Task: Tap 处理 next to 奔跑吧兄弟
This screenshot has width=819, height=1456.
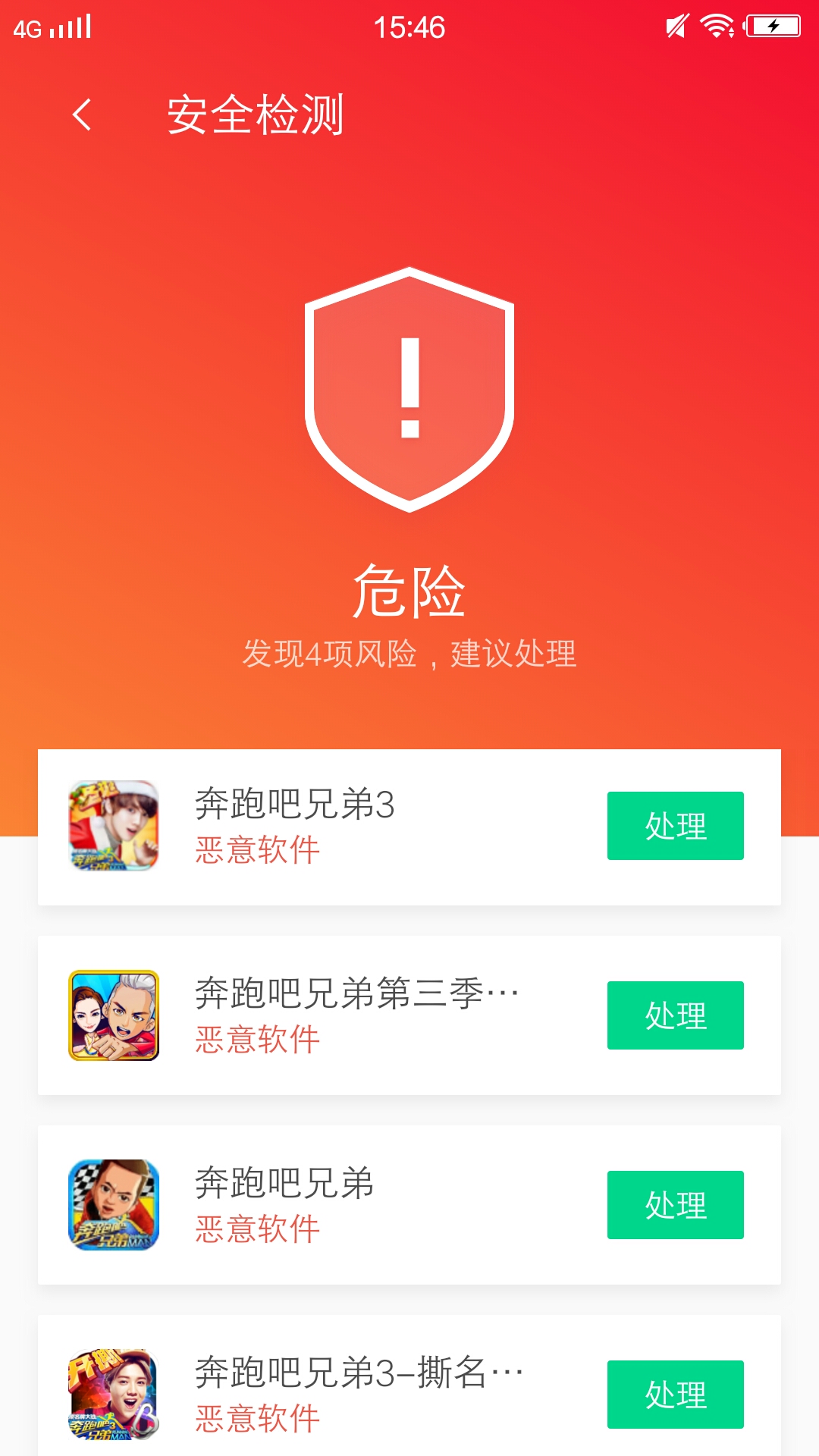Action: [675, 1205]
